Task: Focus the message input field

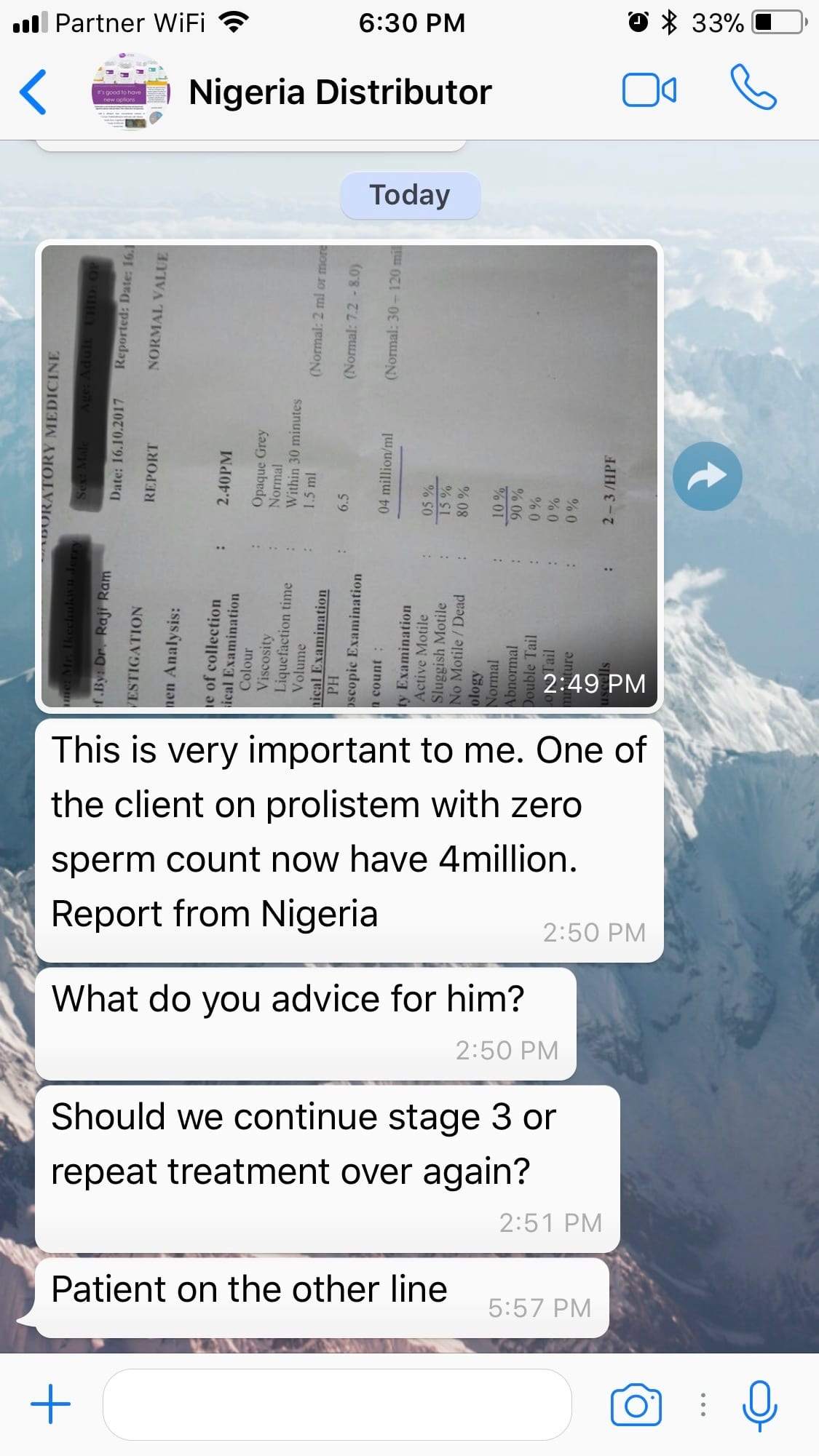Action: 336,1404
